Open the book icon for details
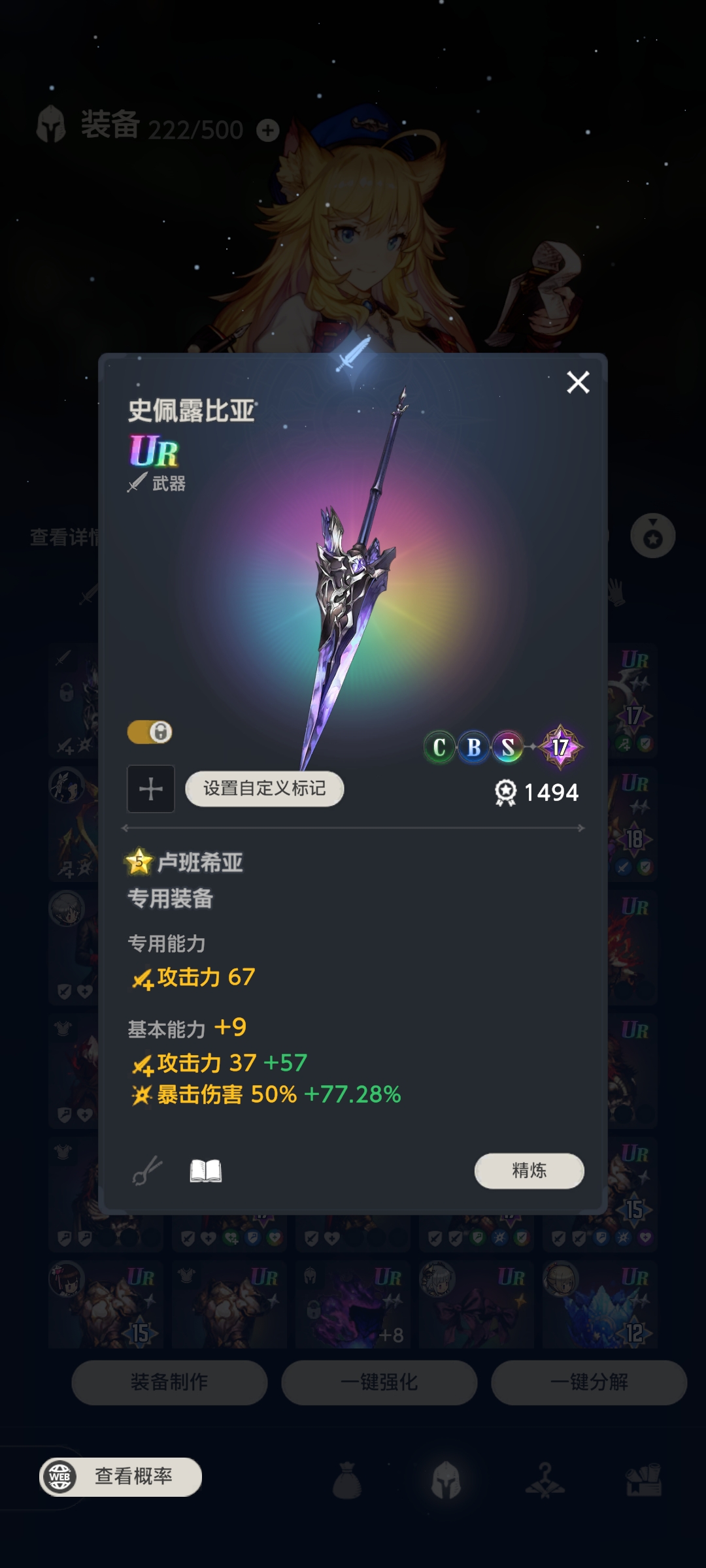The height and width of the screenshot is (1568, 706). pos(205,1171)
